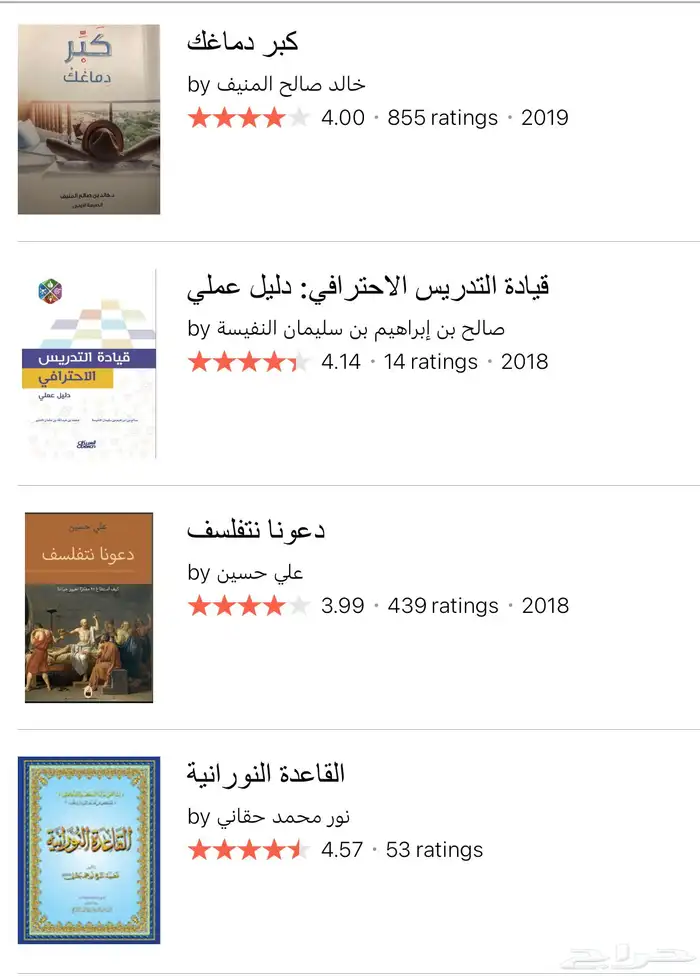700x977 pixels.
Task: Tap the دعونا نتفلسف cover image
Action: 89,607
